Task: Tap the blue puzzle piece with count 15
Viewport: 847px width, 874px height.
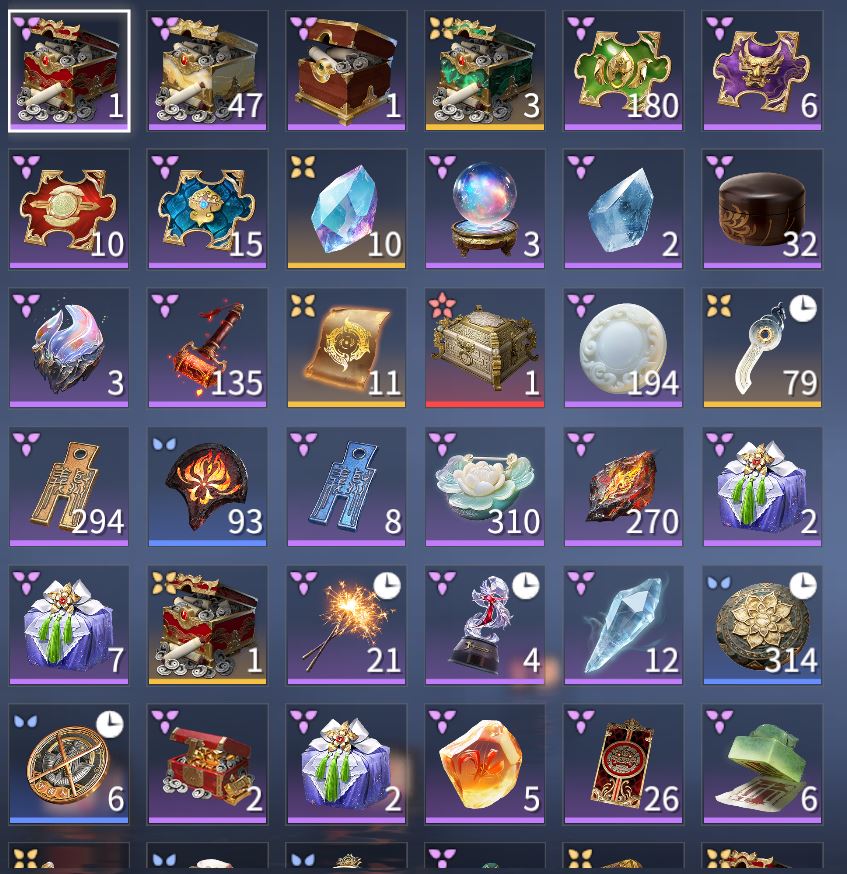Action: (208, 209)
